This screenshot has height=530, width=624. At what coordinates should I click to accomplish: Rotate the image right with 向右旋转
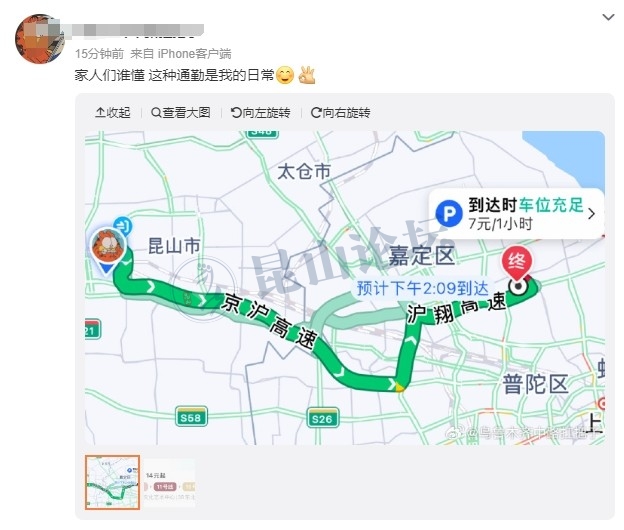(x=340, y=113)
